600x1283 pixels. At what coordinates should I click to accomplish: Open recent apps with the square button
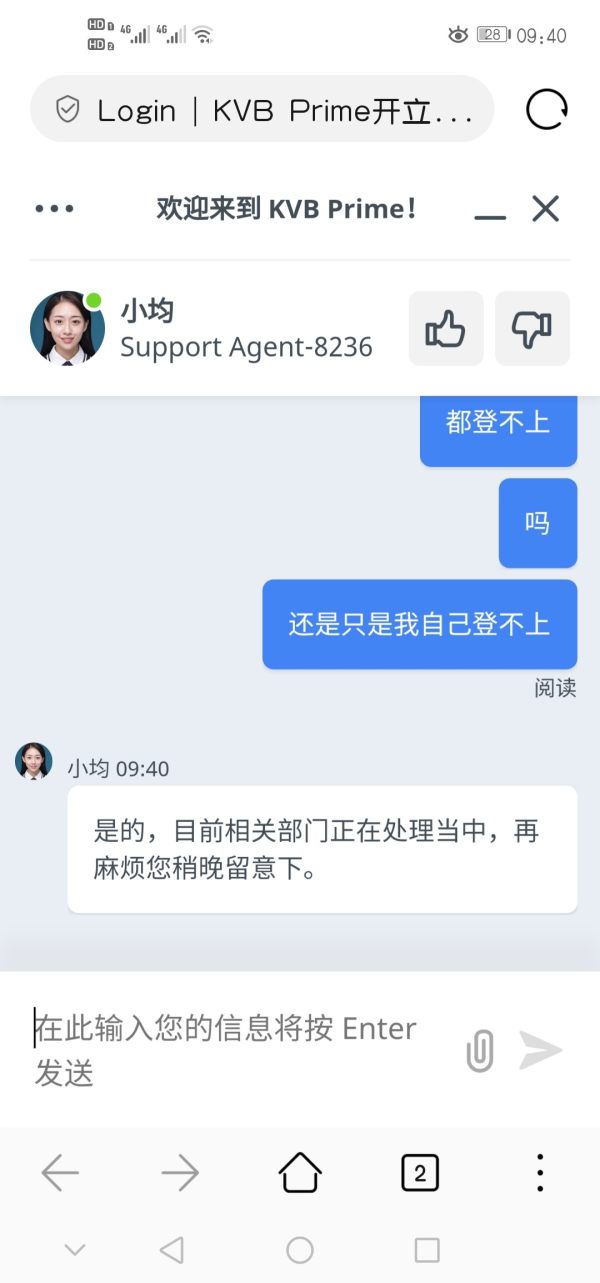coord(427,1249)
